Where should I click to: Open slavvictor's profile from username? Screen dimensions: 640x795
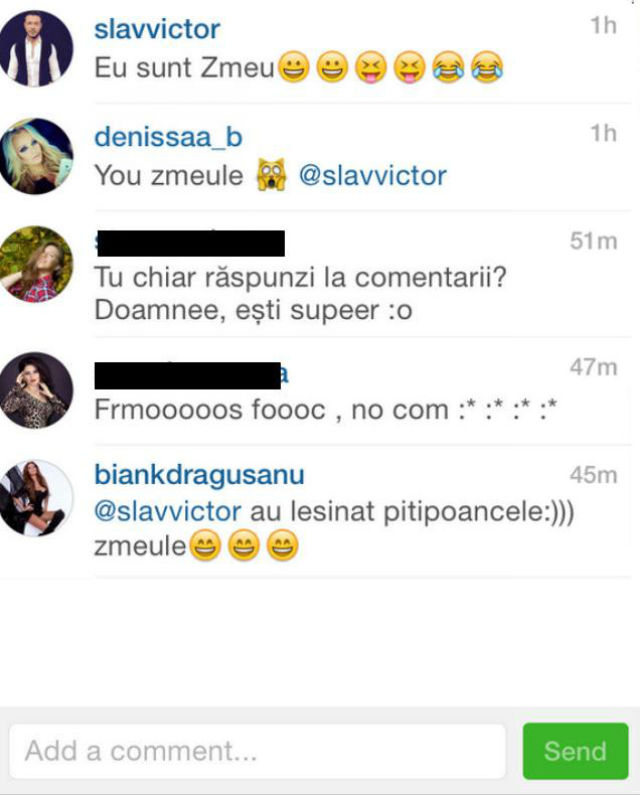156,29
